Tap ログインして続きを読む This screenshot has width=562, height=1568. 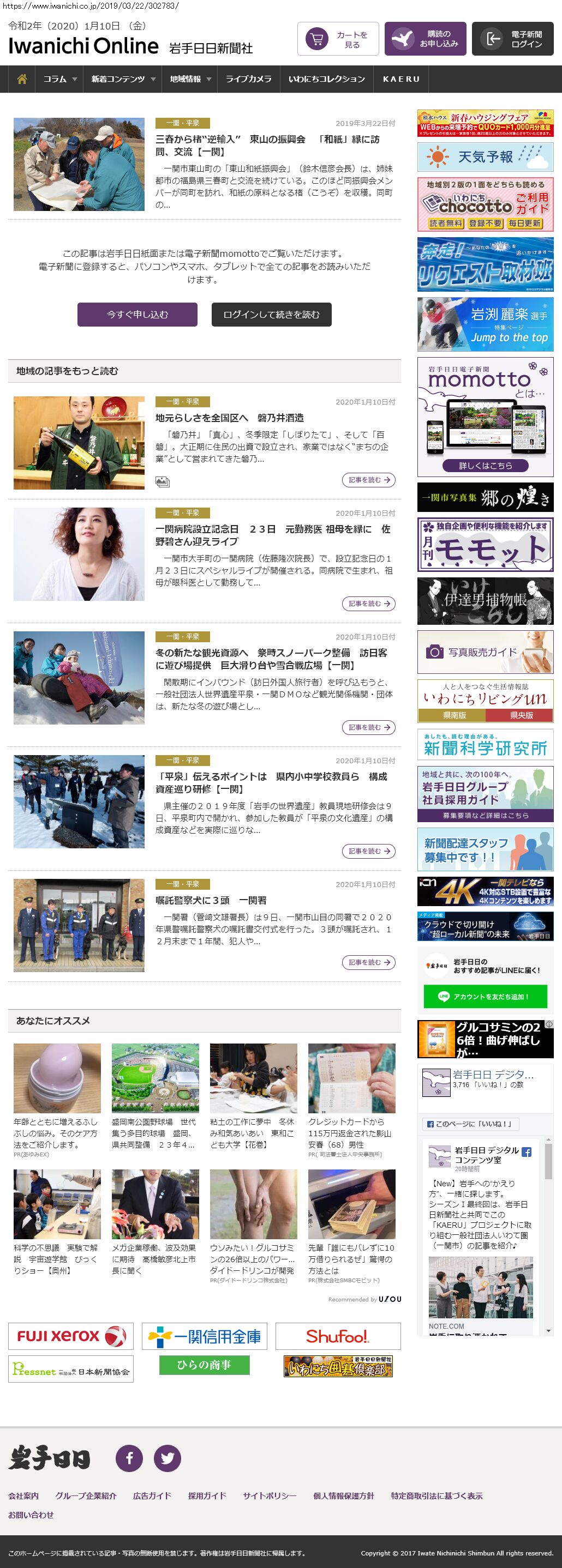tap(271, 315)
